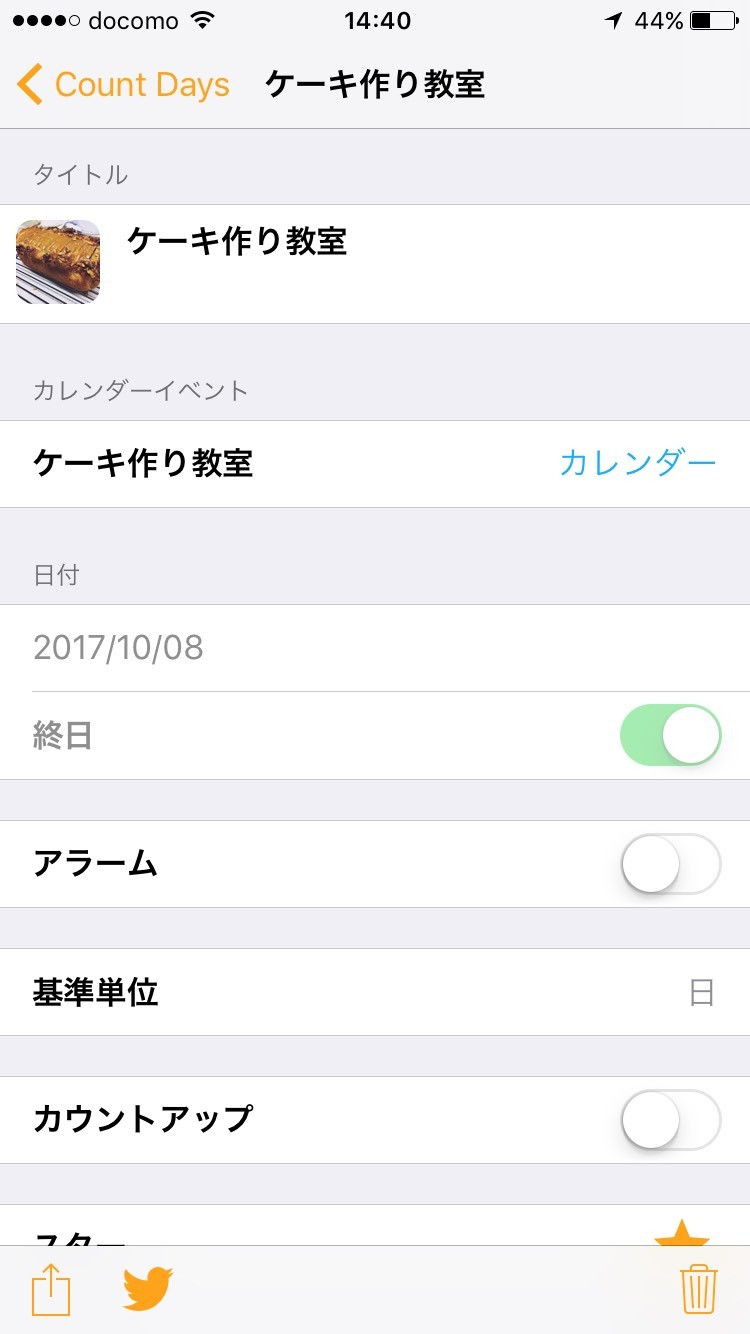Enable the アラーム switch

[x=670, y=863]
